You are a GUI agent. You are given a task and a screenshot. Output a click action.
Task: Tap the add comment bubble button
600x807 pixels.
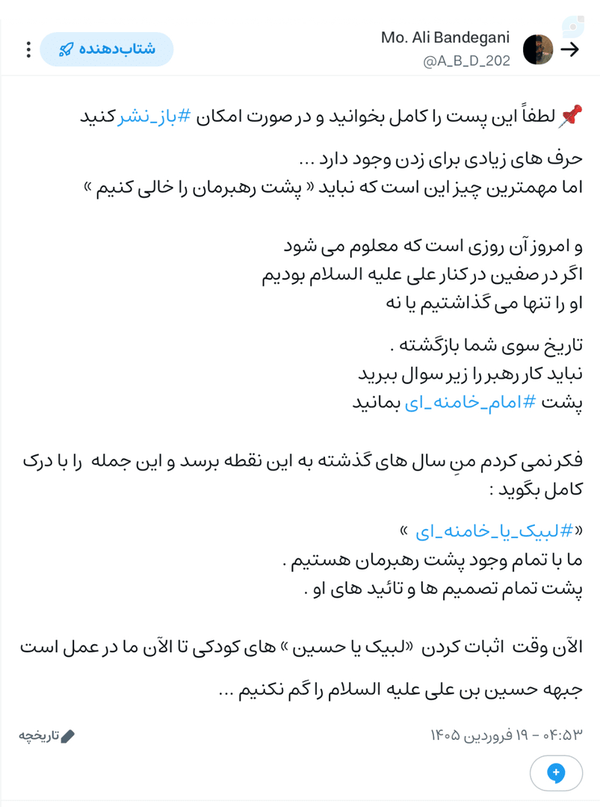(556, 773)
